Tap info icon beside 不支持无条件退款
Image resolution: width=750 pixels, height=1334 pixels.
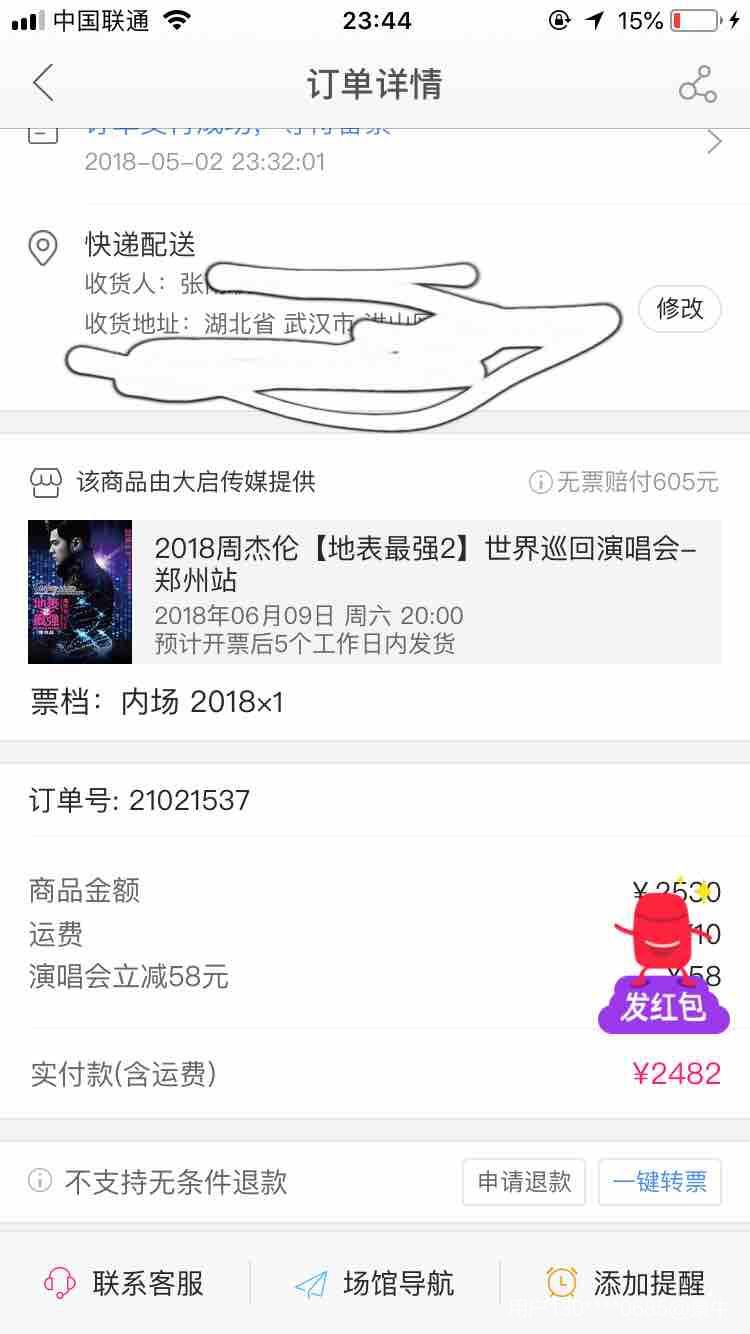click(x=40, y=1181)
